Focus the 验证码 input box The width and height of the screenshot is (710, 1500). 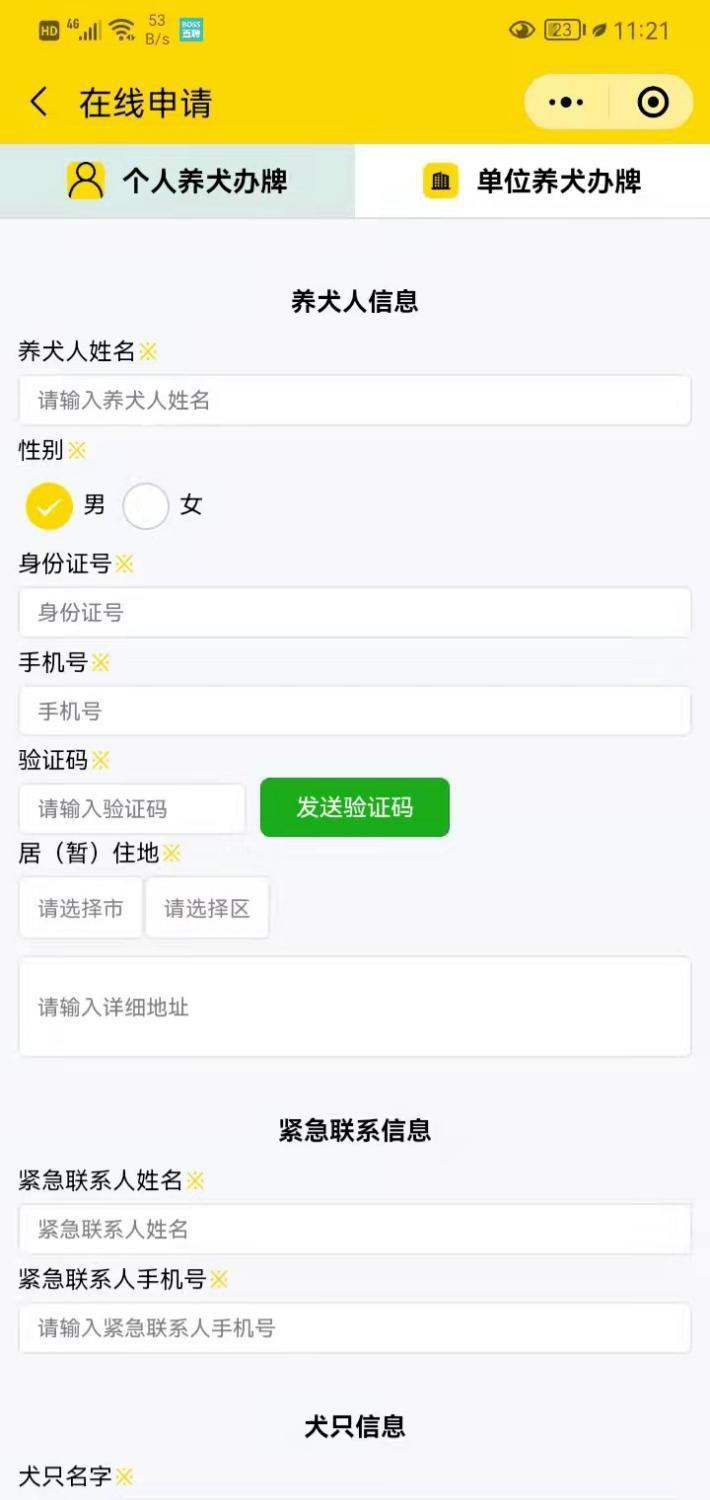(x=132, y=809)
